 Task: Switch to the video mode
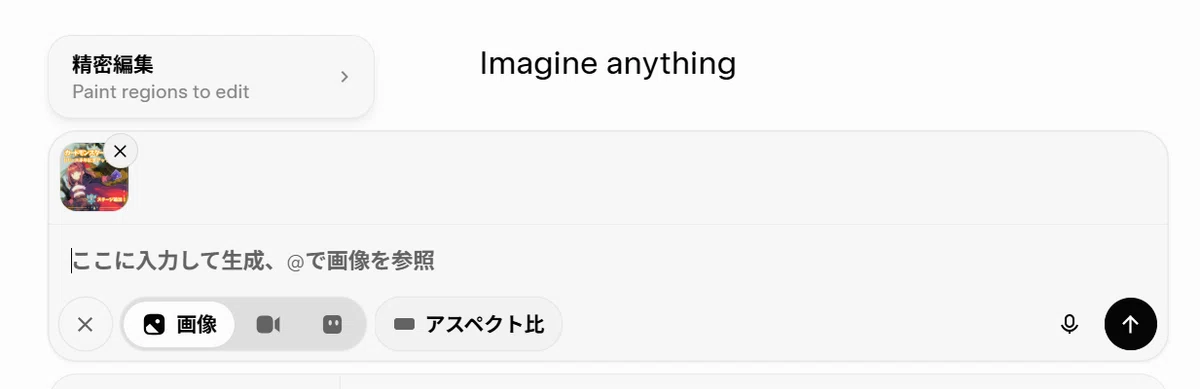click(268, 324)
